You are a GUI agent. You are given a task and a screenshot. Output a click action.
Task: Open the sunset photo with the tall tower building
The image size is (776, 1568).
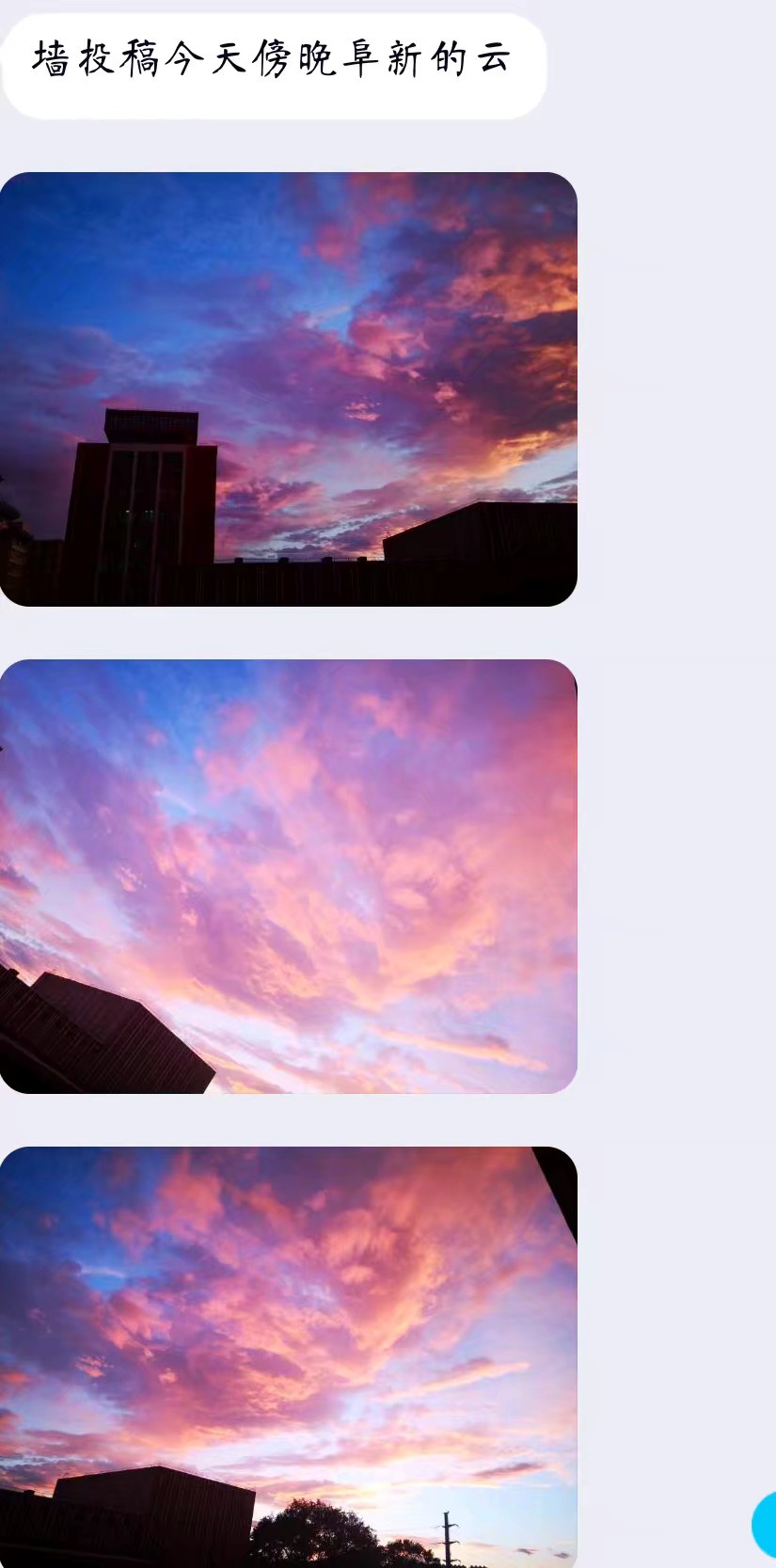[288, 388]
